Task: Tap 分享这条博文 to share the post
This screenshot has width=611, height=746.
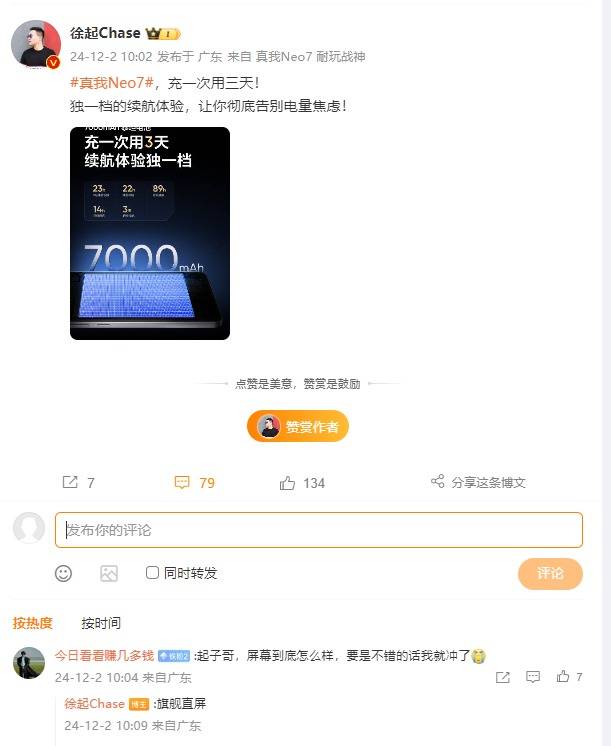Action: [x=478, y=482]
